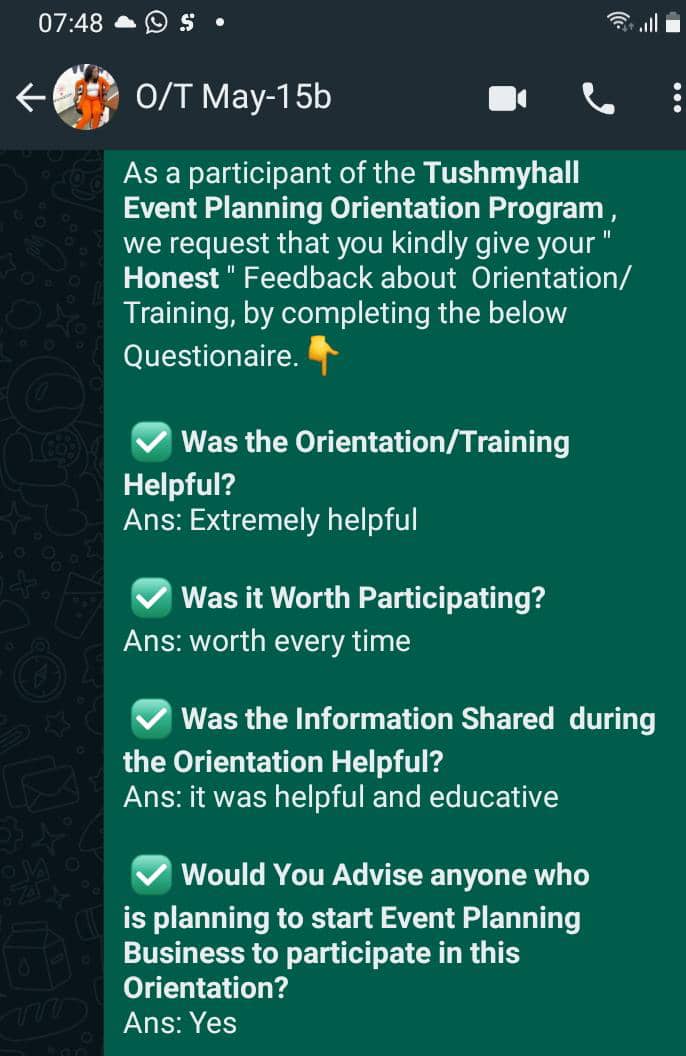Open O/T May-15b chat info
The width and height of the screenshot is (686, 1056).
234,97
